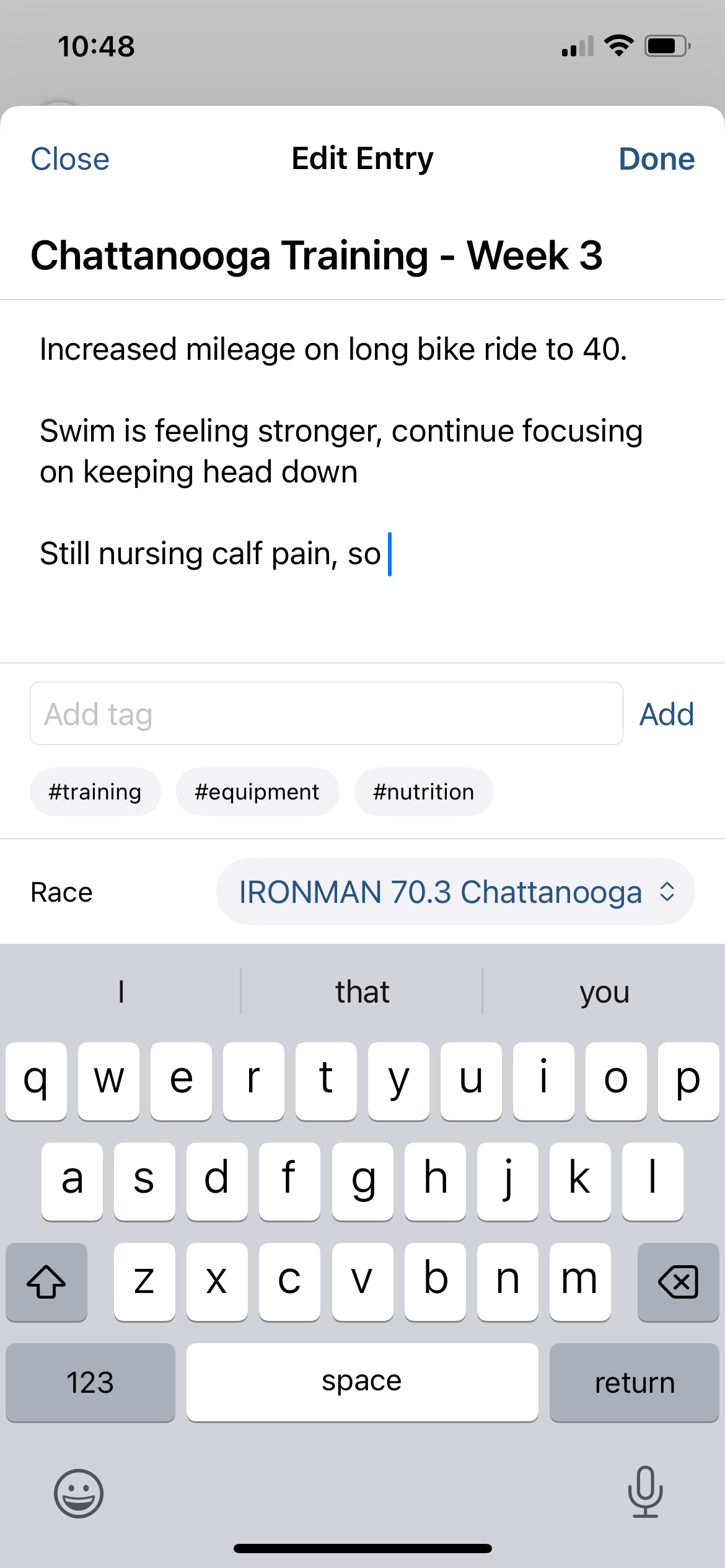Image resolution: width=725 pixels, height=1568 pixels.
Task: Select the #training tag chip
Action: pos(95,792)
